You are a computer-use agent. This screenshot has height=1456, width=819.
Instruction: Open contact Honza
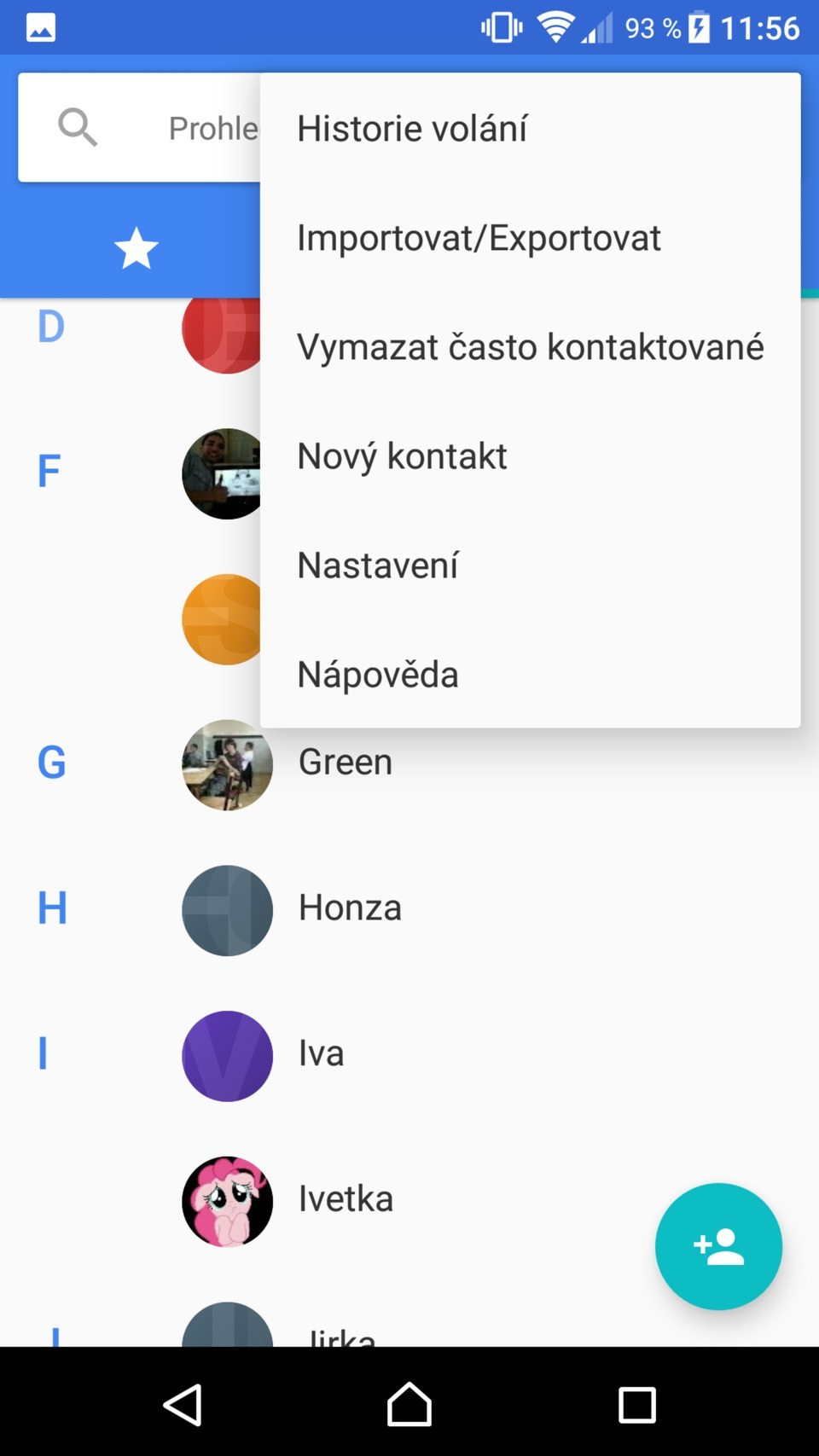click(x=350, y=908)
